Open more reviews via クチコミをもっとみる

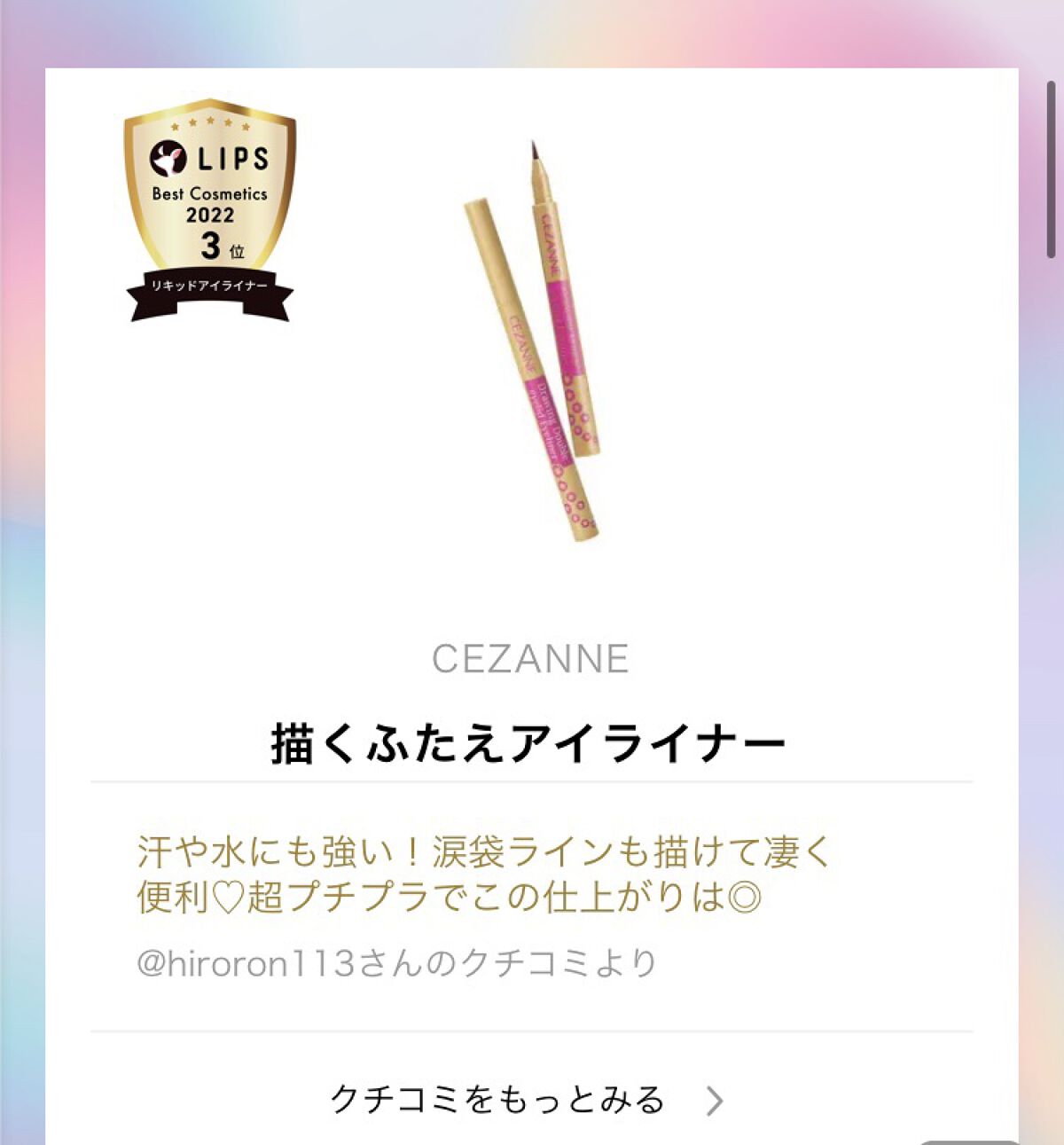[x=528, y=1100]
